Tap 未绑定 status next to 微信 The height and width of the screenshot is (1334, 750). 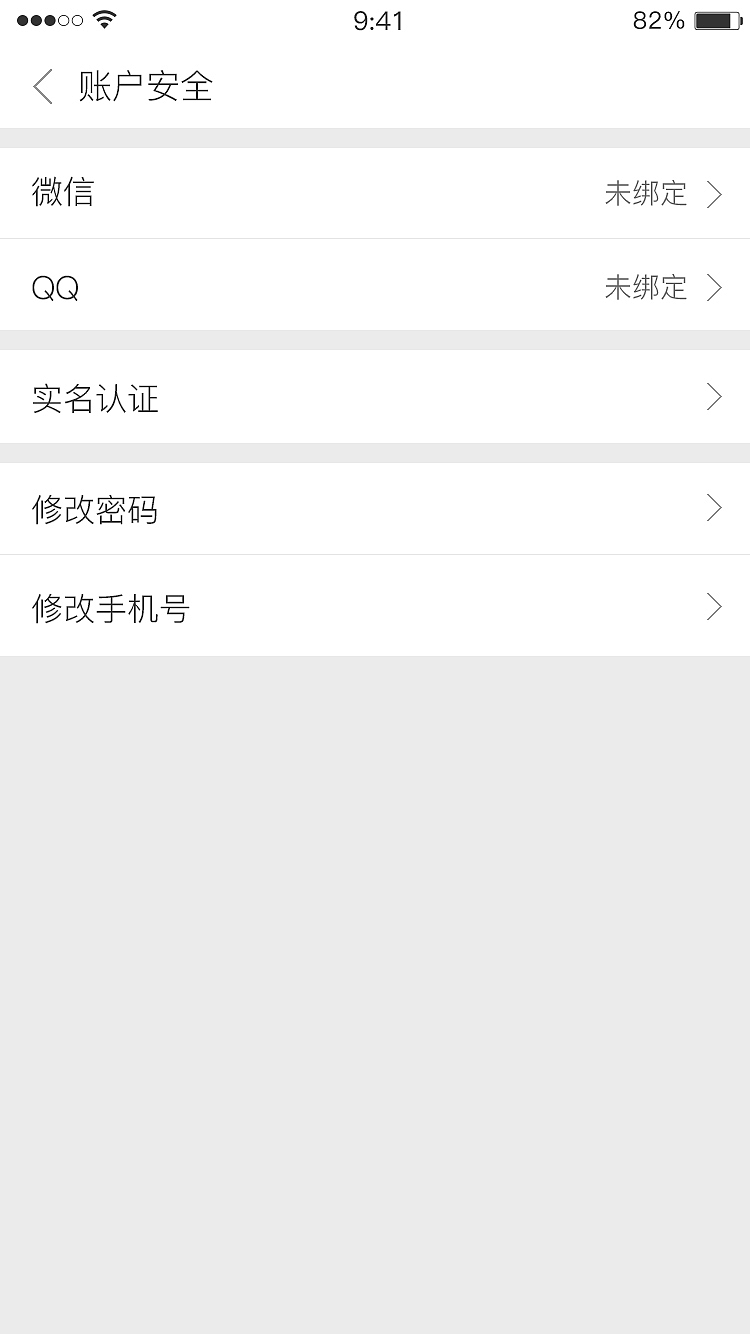tap(647, 195)
